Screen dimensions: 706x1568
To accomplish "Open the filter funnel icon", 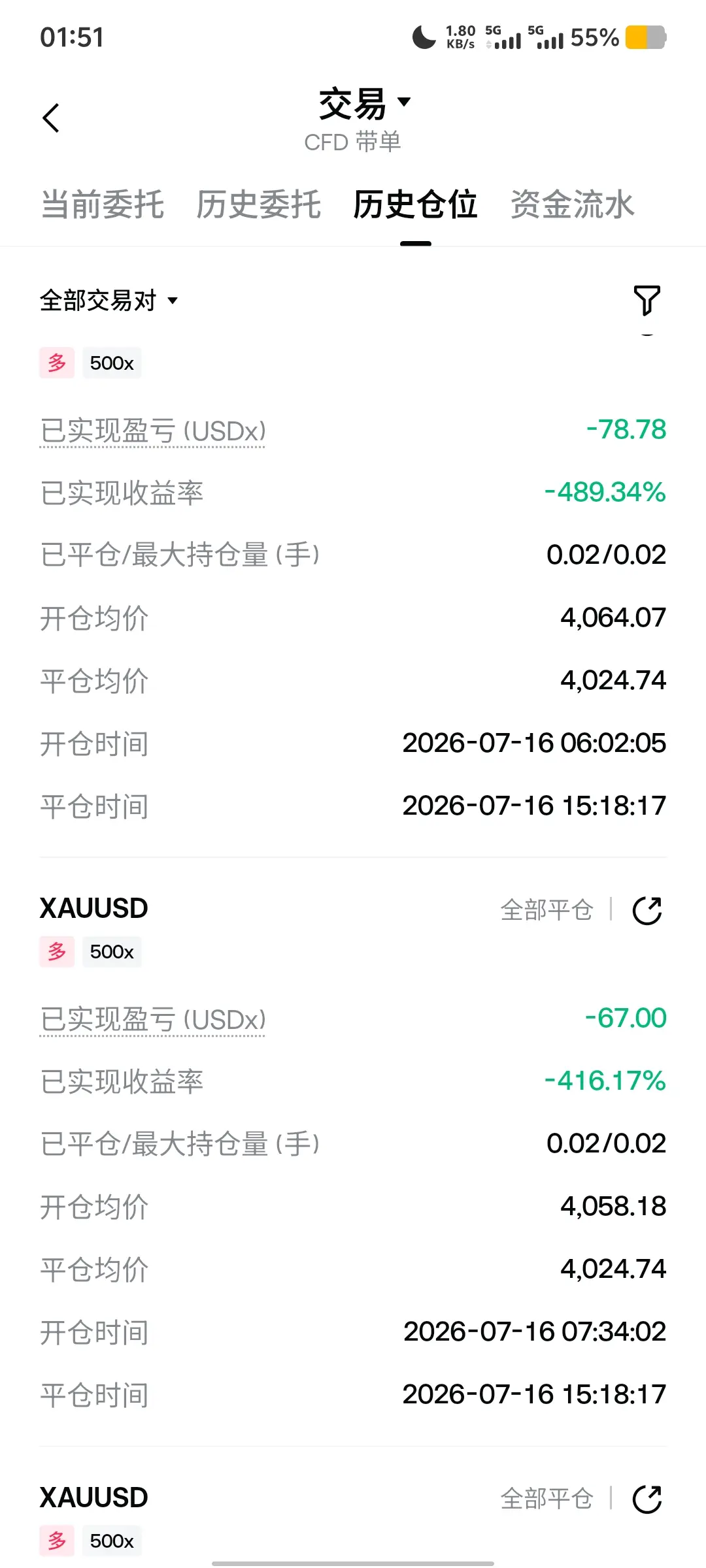I will tap(647, 301).
